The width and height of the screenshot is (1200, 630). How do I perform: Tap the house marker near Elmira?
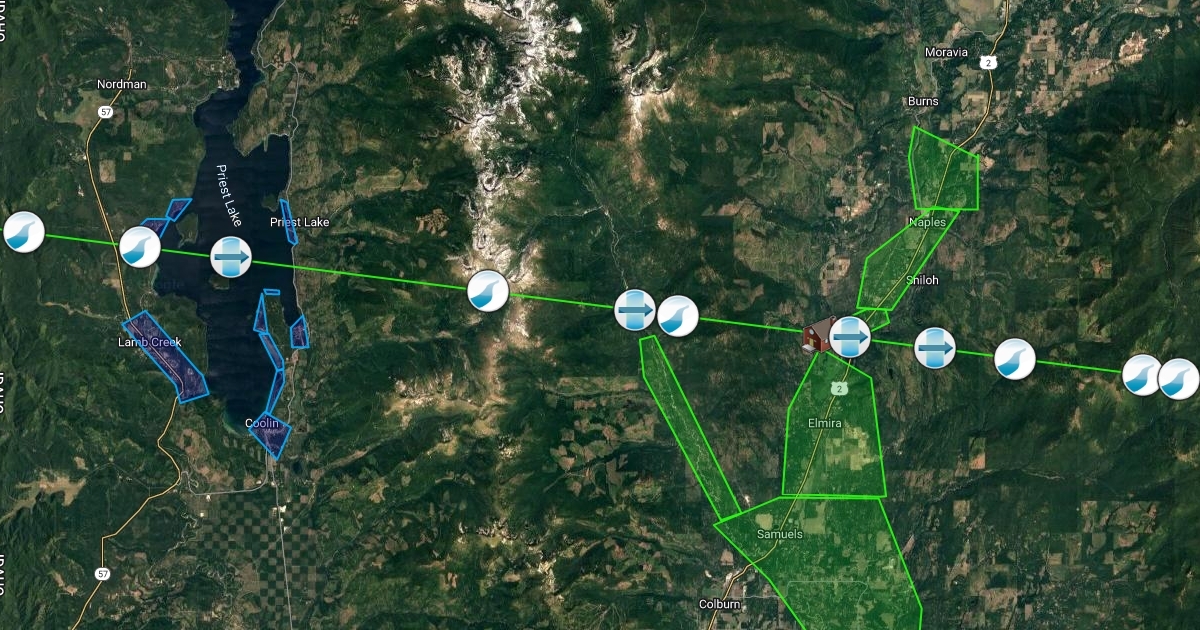click(817, 335)
